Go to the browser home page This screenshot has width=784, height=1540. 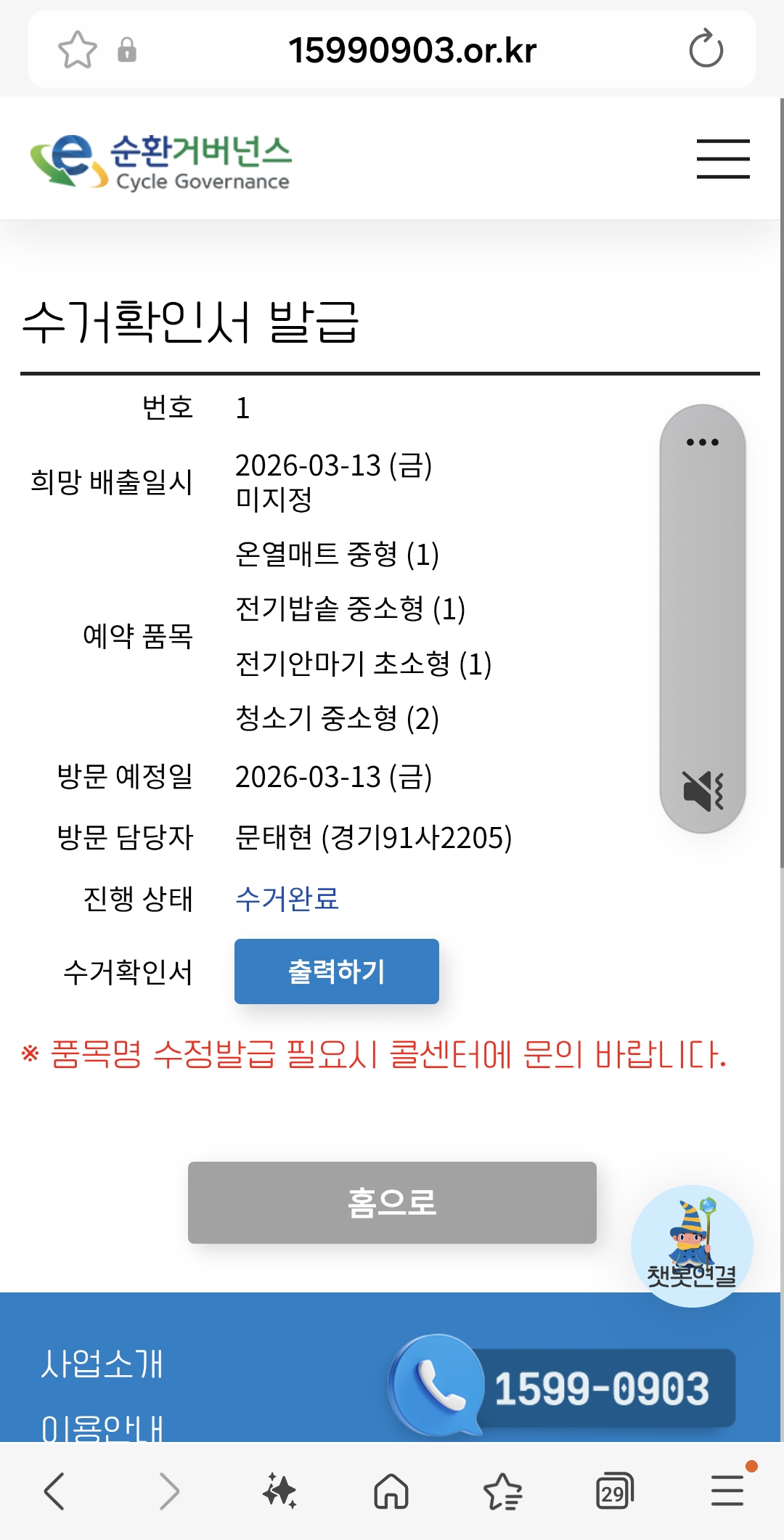(391, 1491)
